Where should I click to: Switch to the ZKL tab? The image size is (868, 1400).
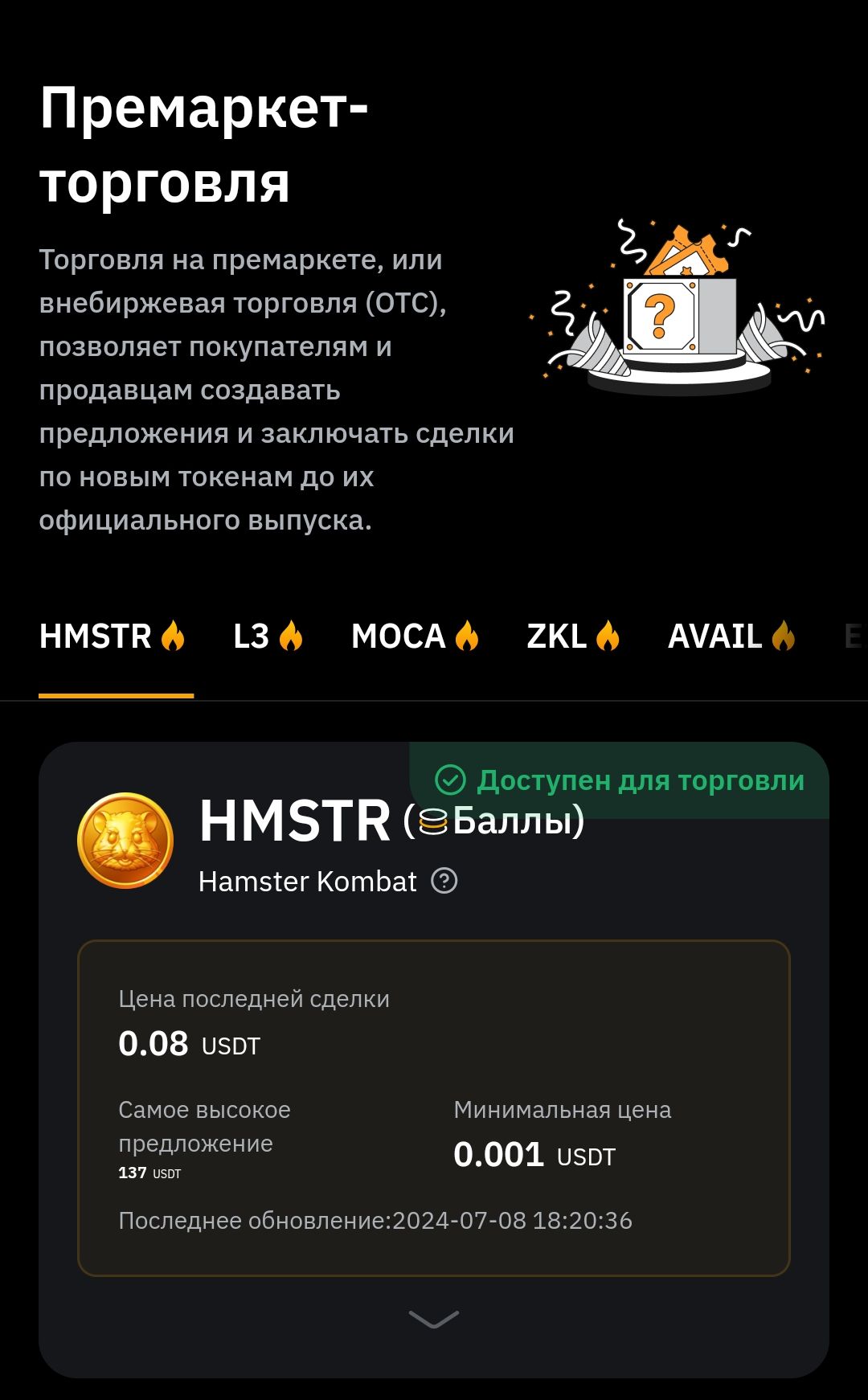tap(573, 637)
